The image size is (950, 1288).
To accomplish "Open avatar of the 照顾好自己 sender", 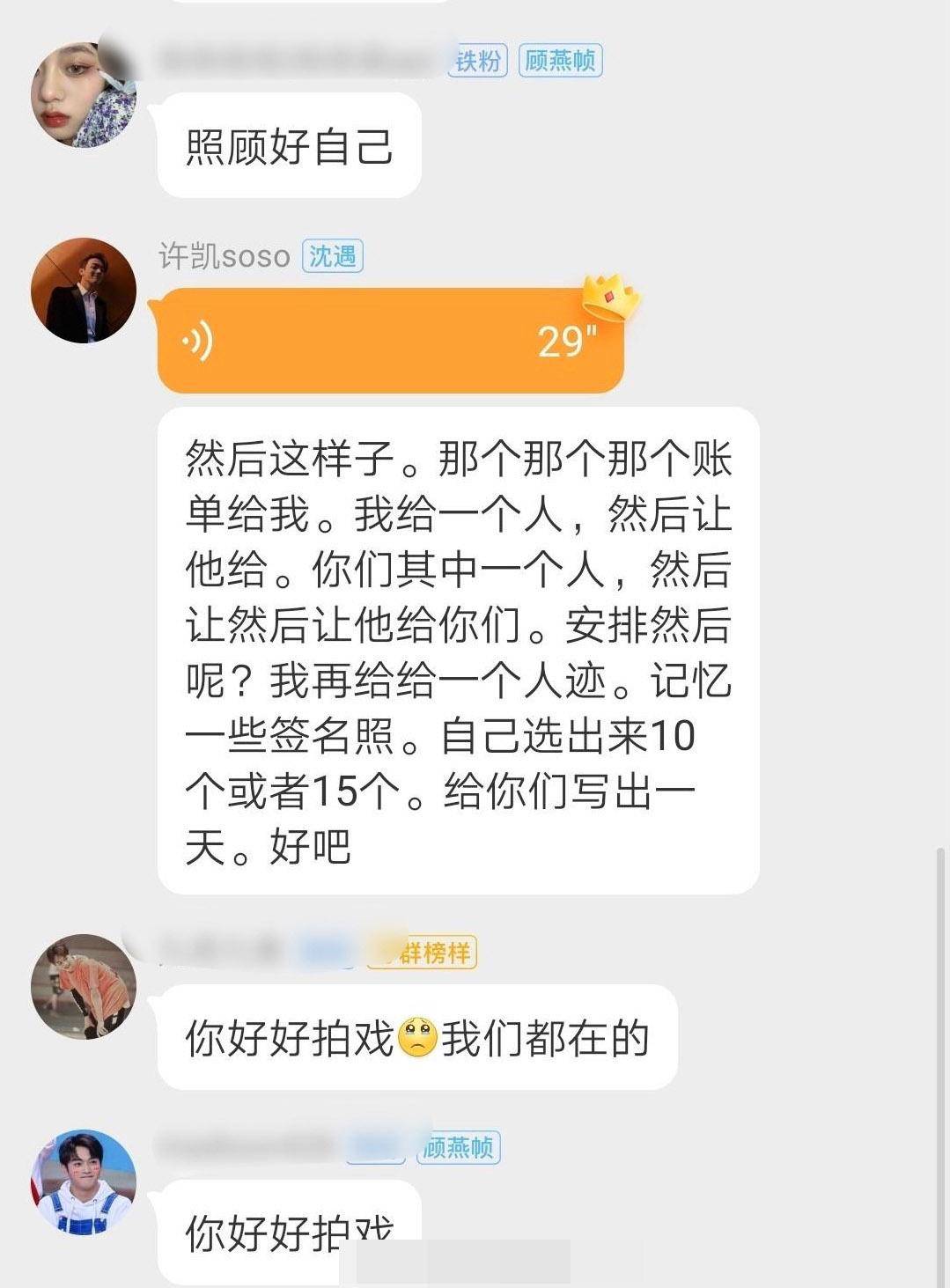I will pyautogui.click(x=84, y=94).
